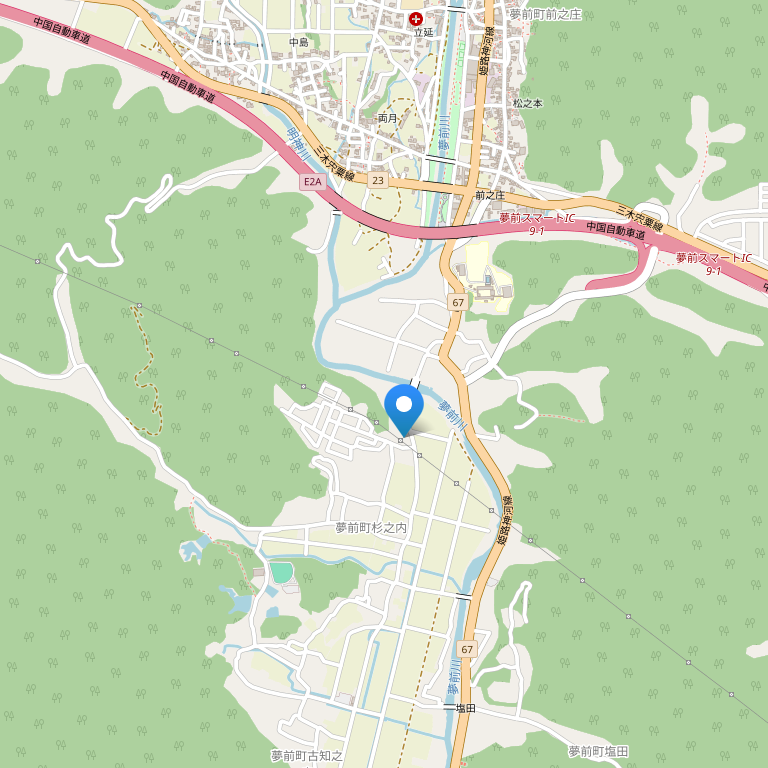Tap the blue location pin marker
768x768 pixels.
click(404, 406)
